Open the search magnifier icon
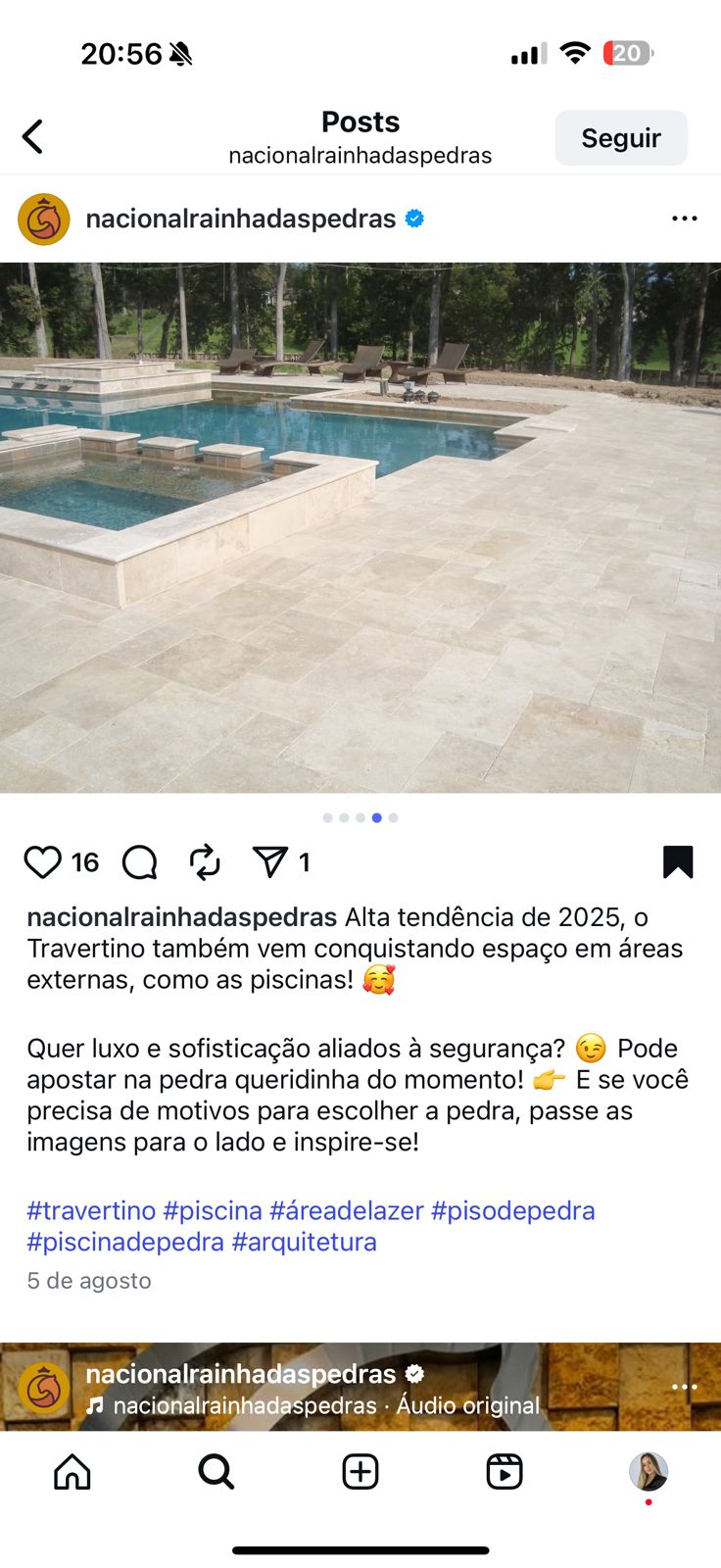721x1568 pixels. click(216, 1471)
